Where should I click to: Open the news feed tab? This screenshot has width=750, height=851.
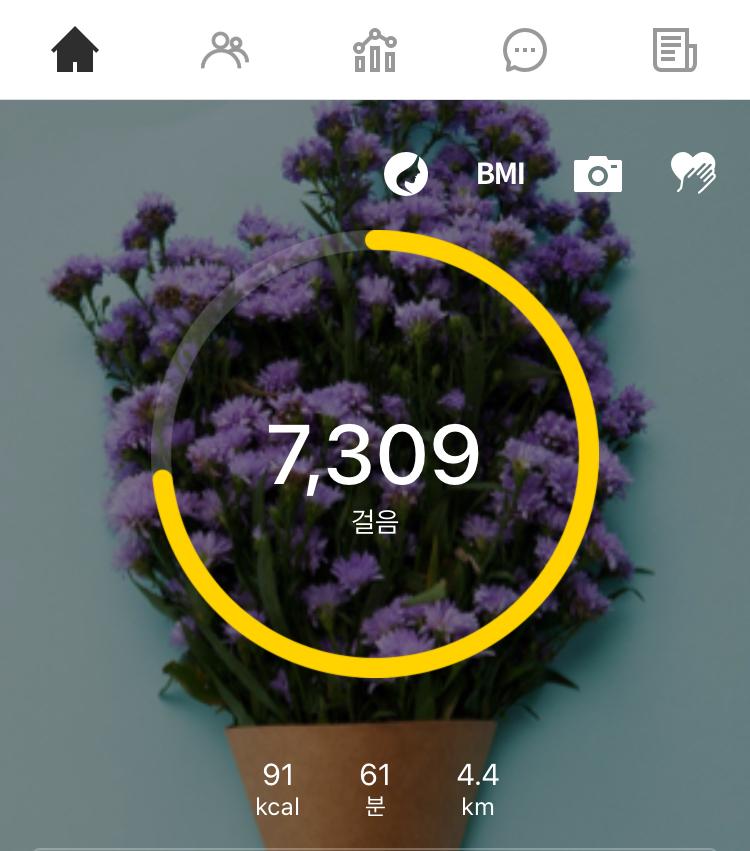pyautogui.click(x=675, y=49)
